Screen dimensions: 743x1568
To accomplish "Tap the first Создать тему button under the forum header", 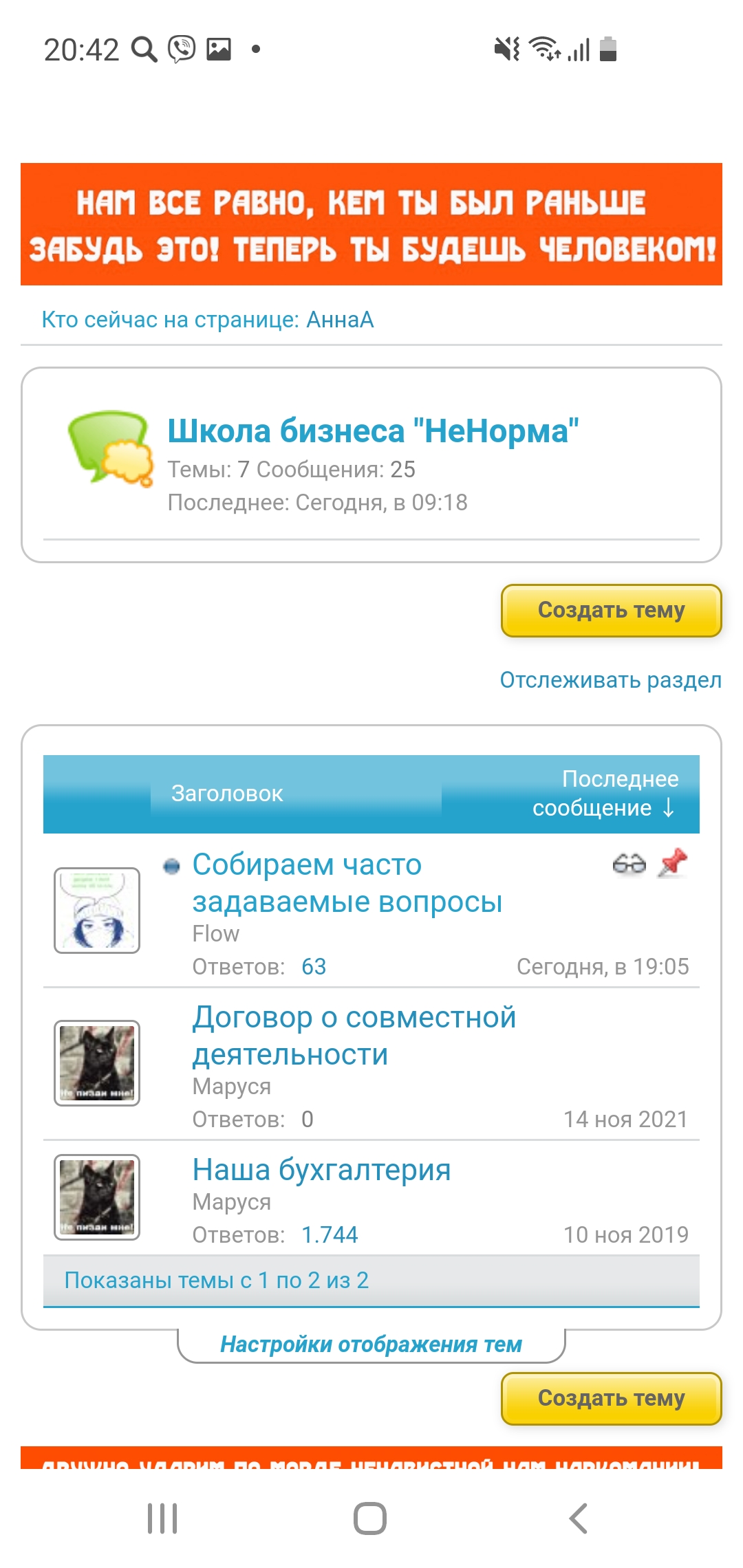I will (611, 611).
